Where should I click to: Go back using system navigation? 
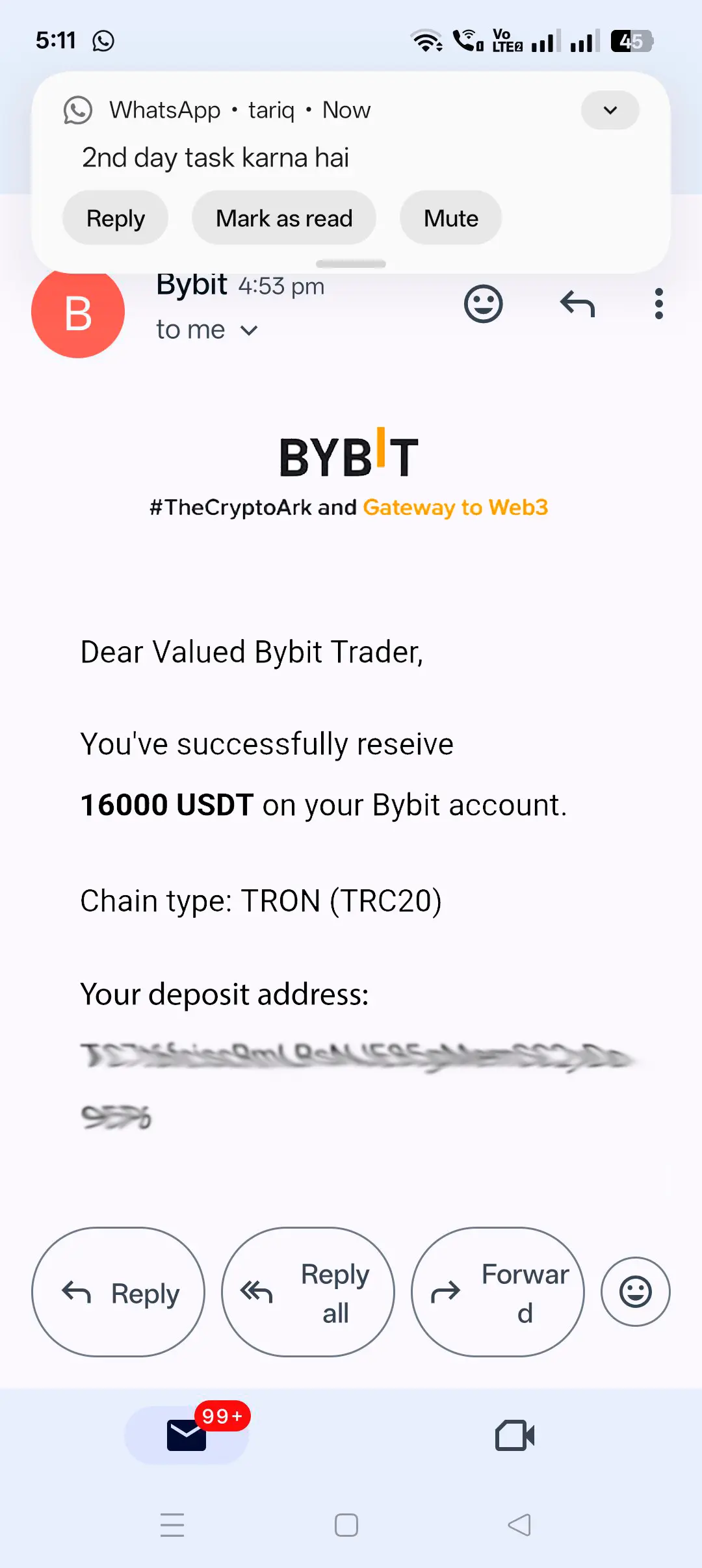pos(519,1524)
